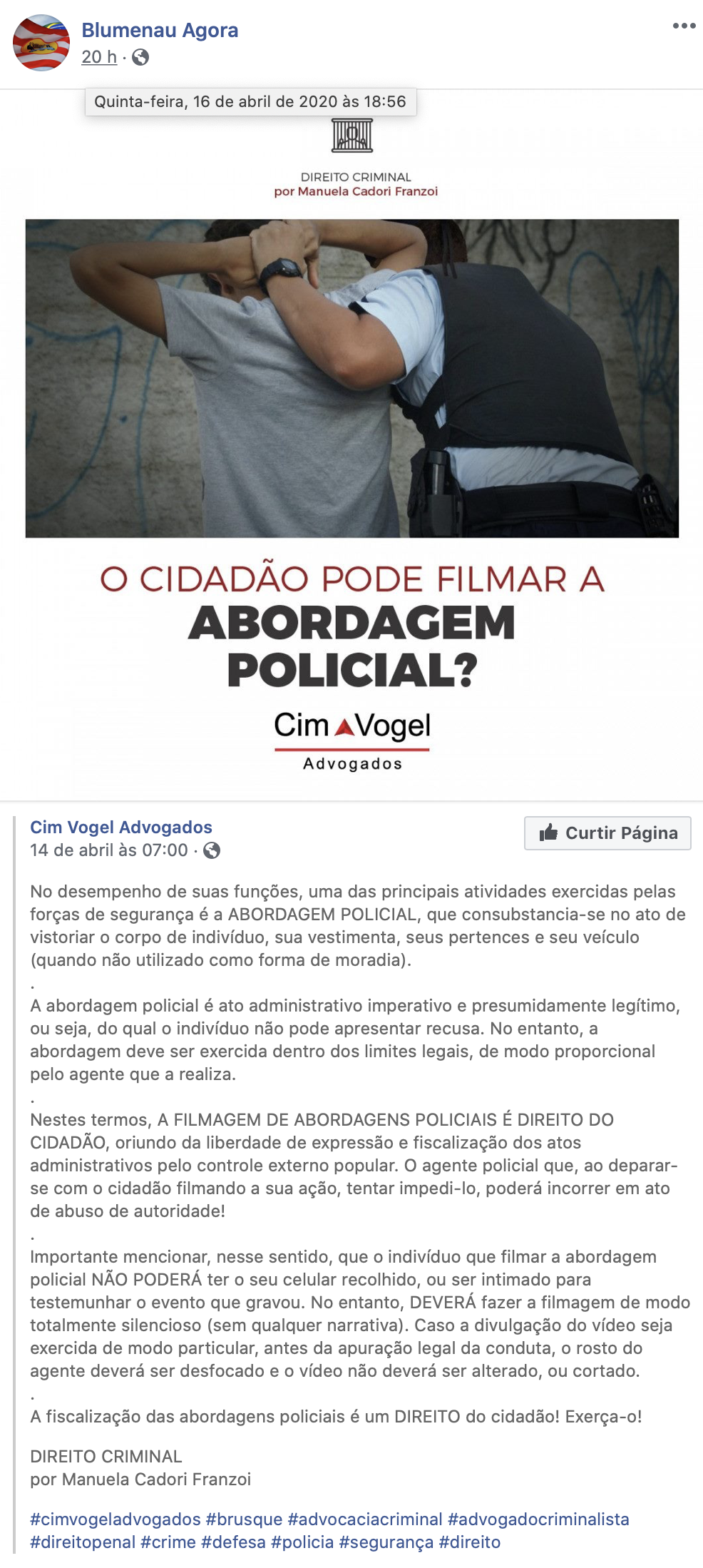Explore the #defesa hashtag
Viewport: 703px width, 1568px height.
click(x=233, y=1542)
